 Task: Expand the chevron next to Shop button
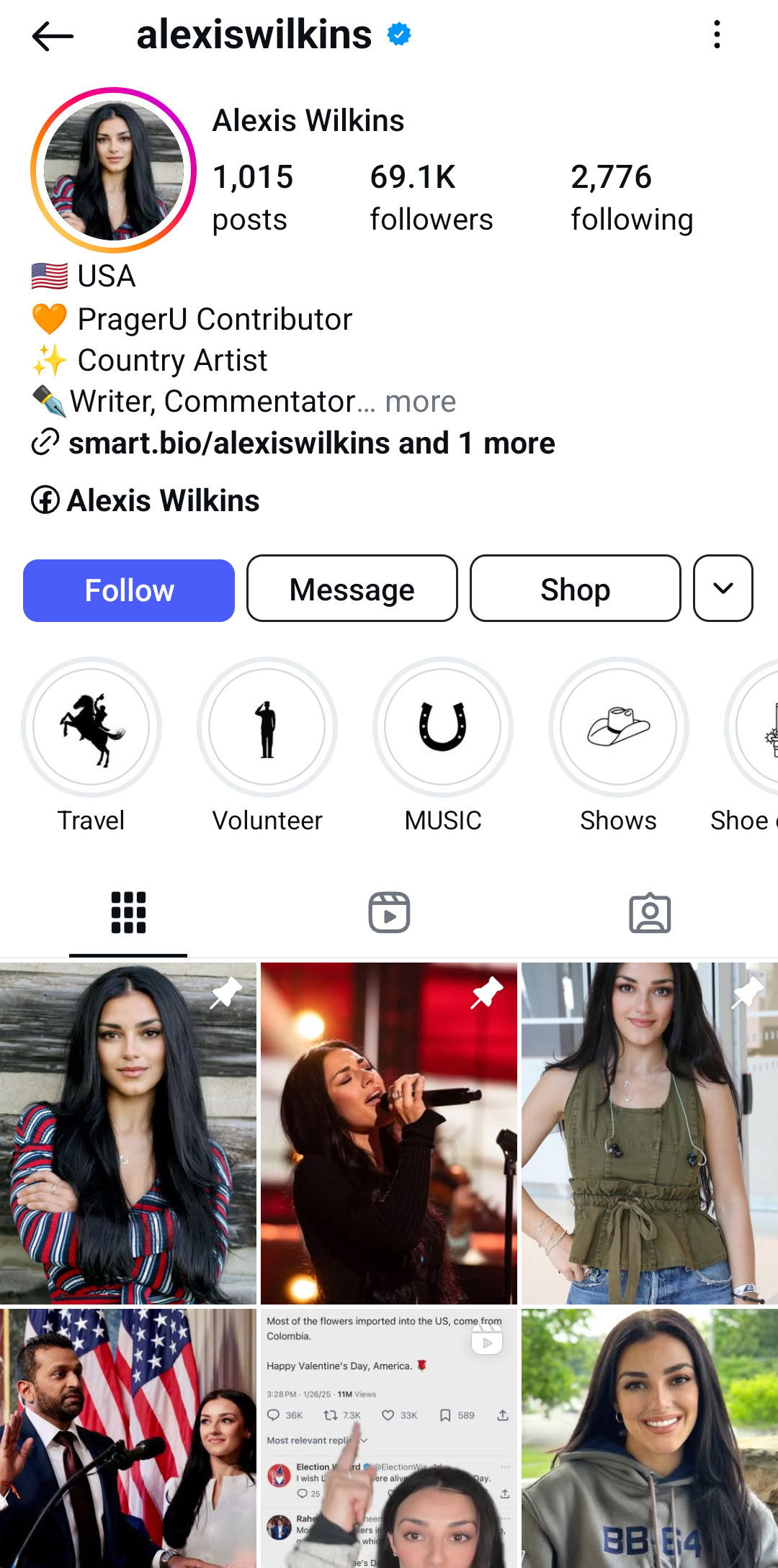(x=723, y=589)
